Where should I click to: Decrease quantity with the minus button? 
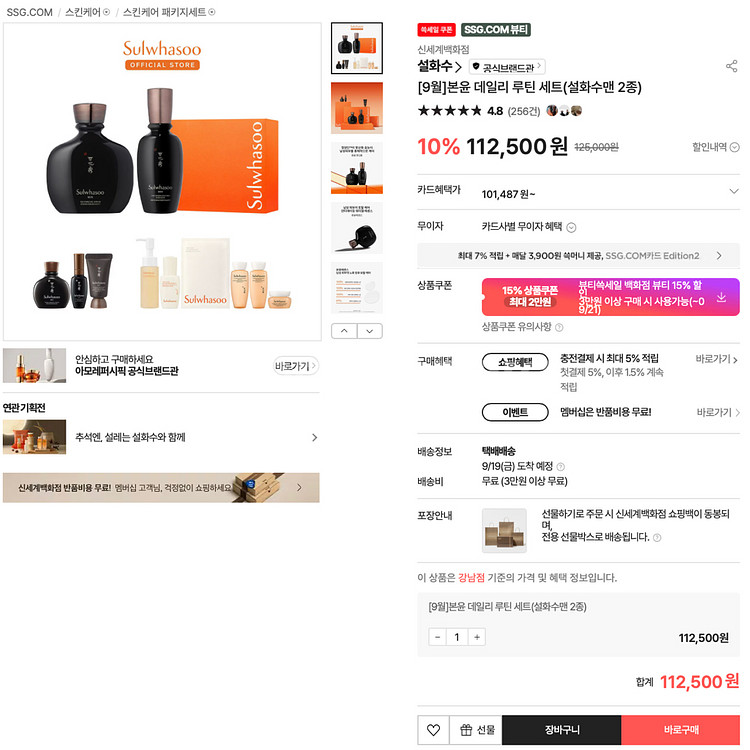click(437, 637)
